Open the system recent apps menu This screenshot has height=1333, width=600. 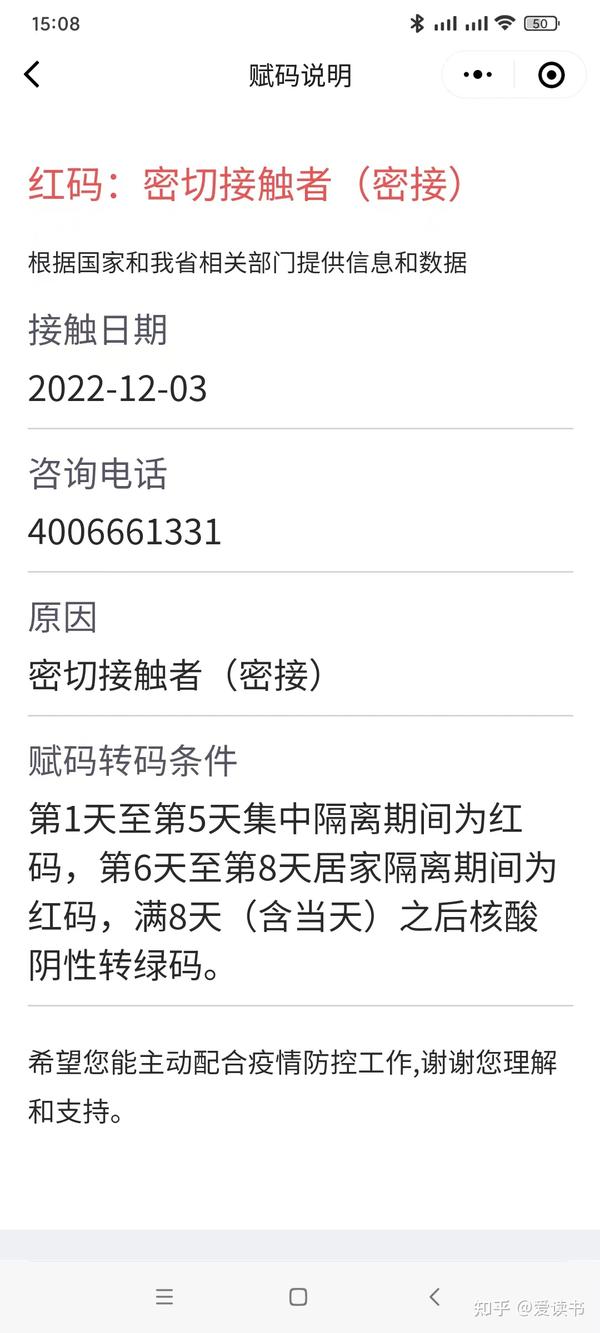coord(165,1297)
